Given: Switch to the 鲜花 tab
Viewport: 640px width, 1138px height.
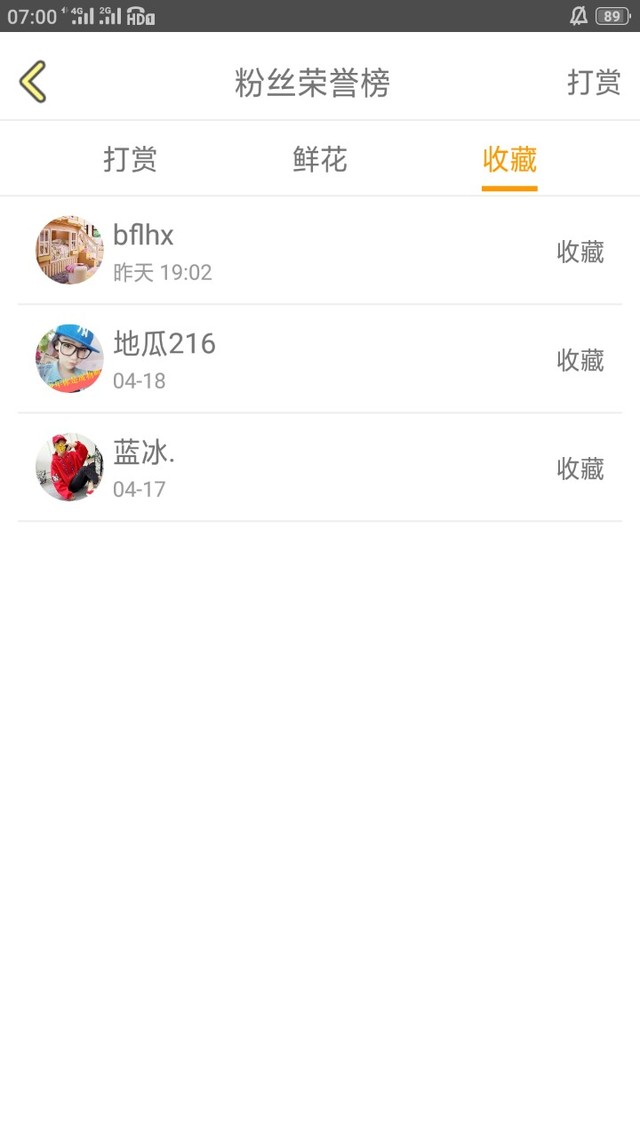Looking at the screenshot, I should coord(320,160).
